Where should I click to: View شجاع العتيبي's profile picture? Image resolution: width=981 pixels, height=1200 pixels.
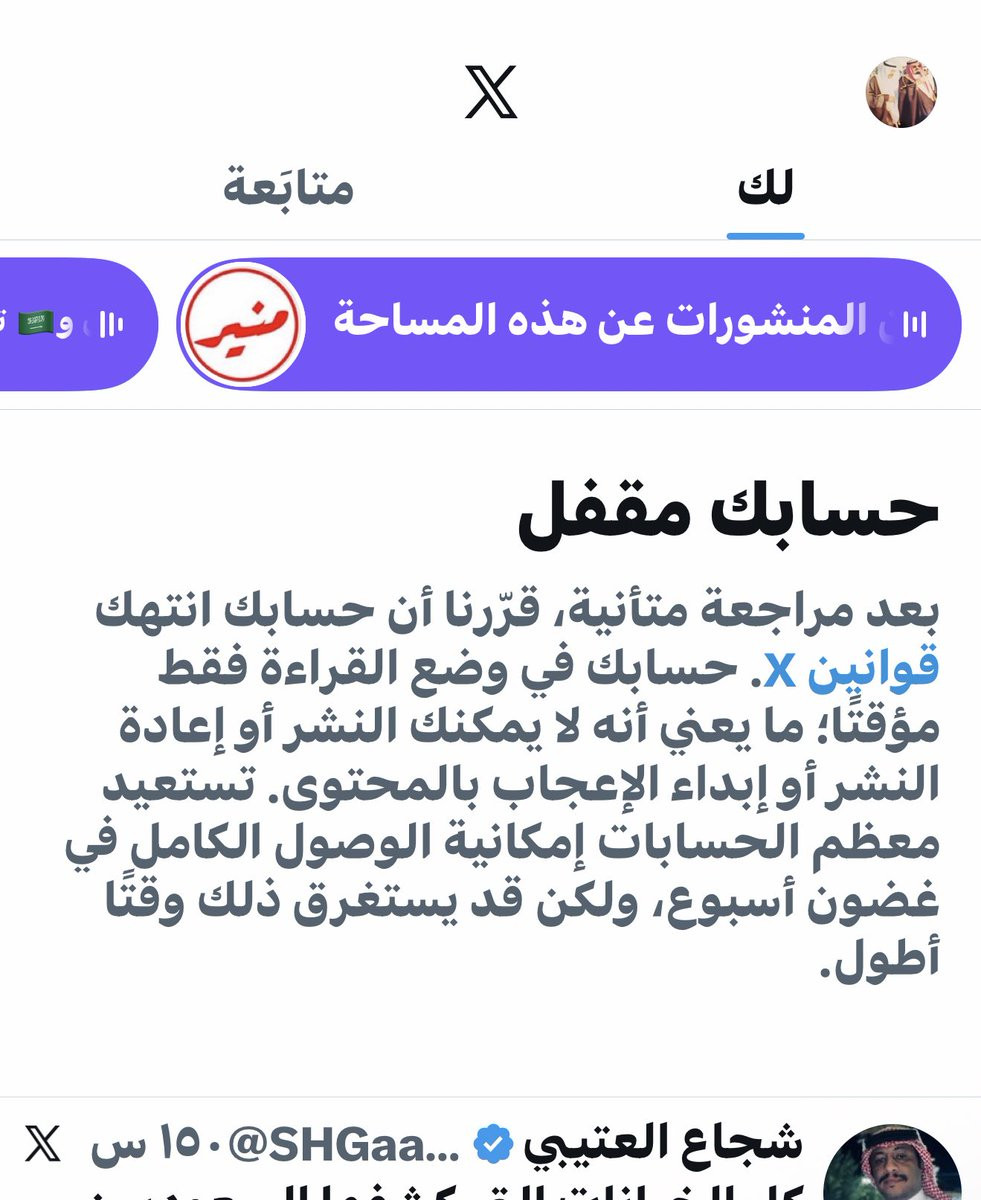coord(891,1163)
